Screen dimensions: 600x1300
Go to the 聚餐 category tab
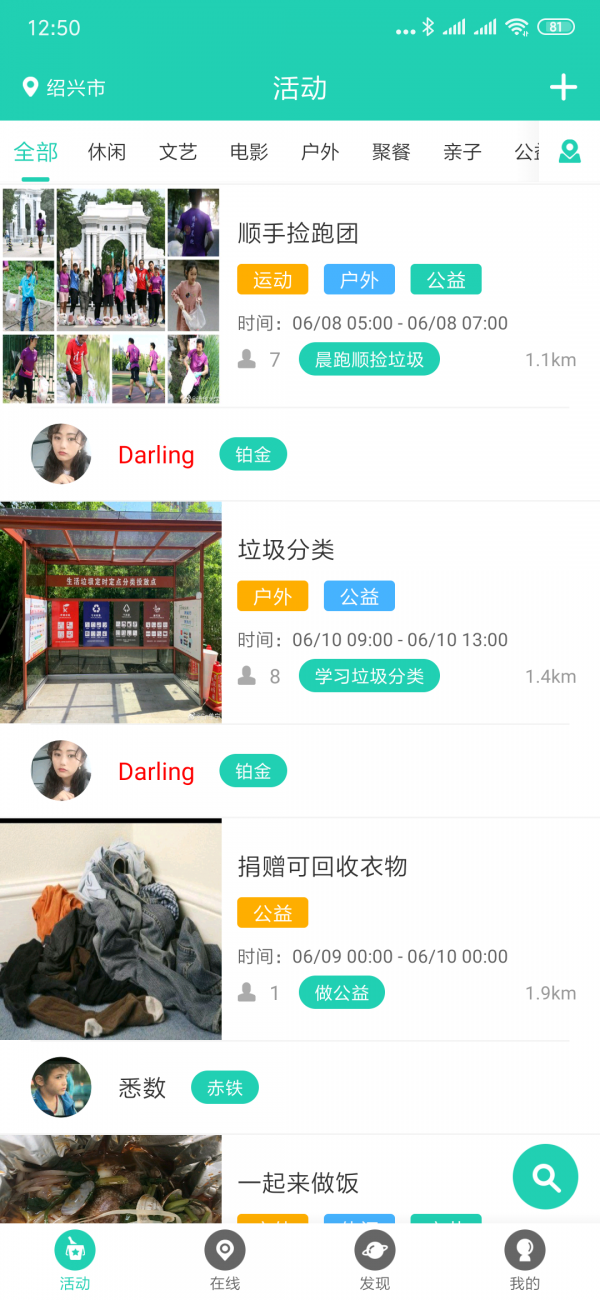coord(391,152)
